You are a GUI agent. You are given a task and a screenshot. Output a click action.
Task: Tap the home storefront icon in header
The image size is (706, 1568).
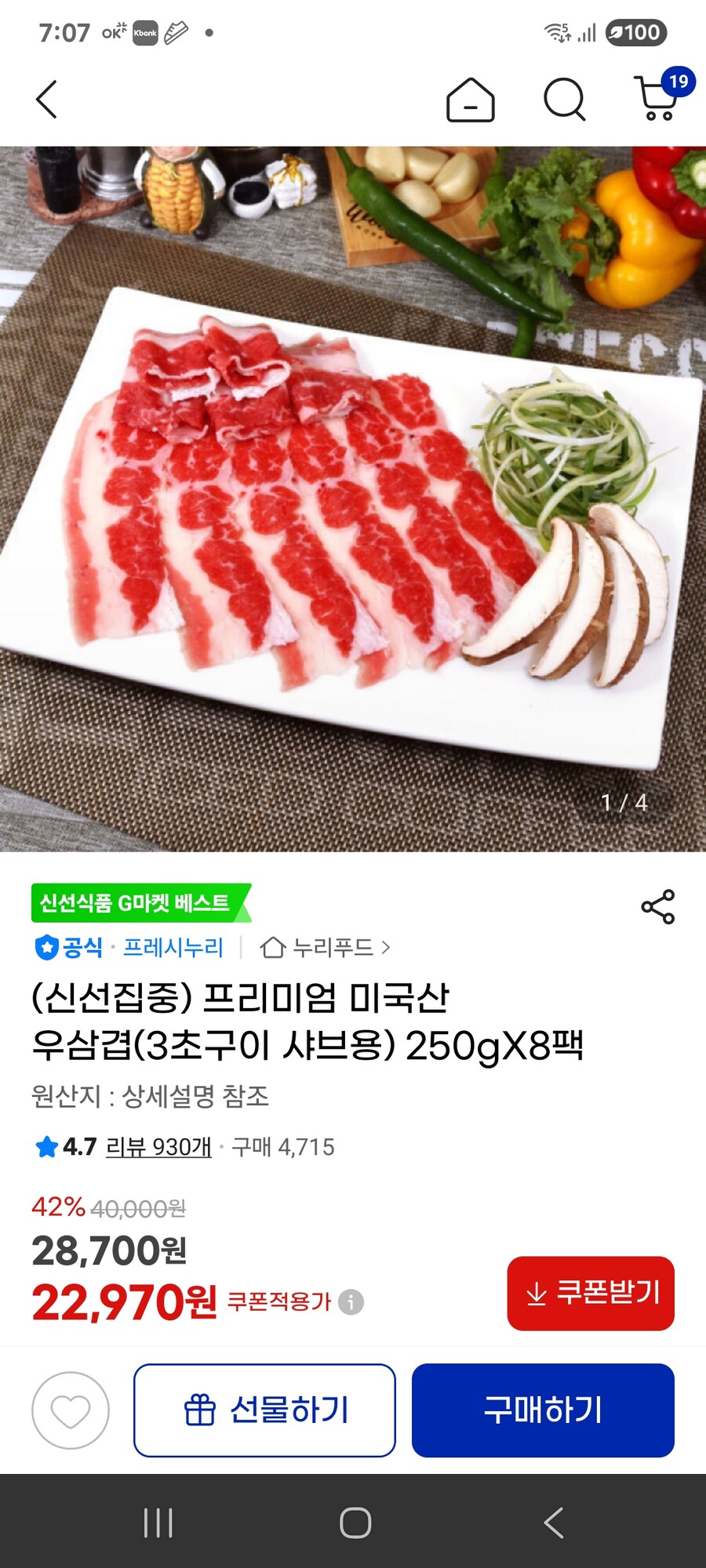[x=468, y=98]
